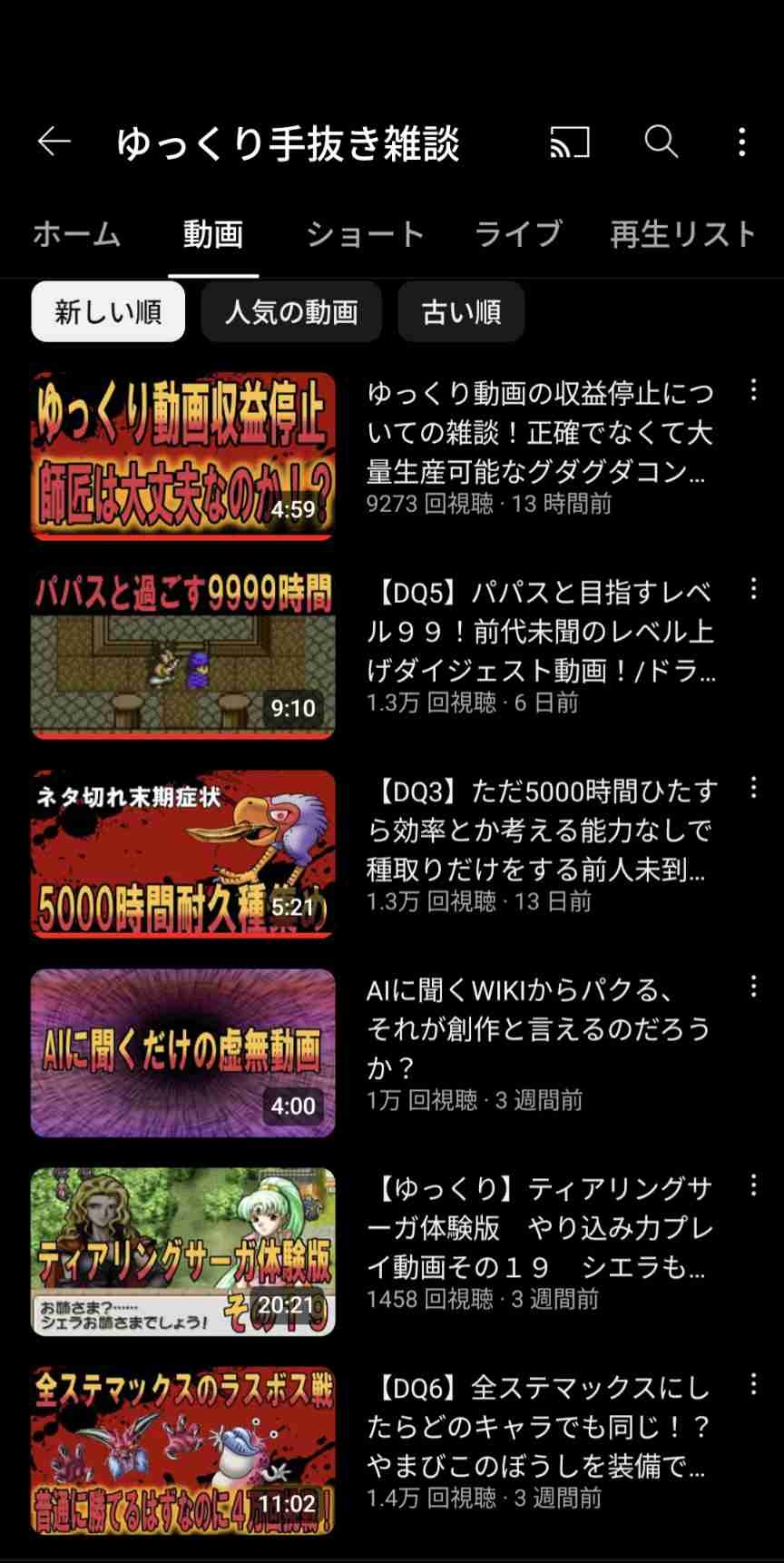Viewport: 784px width, 1563px height.
Task: Open the 再生リスト tab
Action: [682, 235]
